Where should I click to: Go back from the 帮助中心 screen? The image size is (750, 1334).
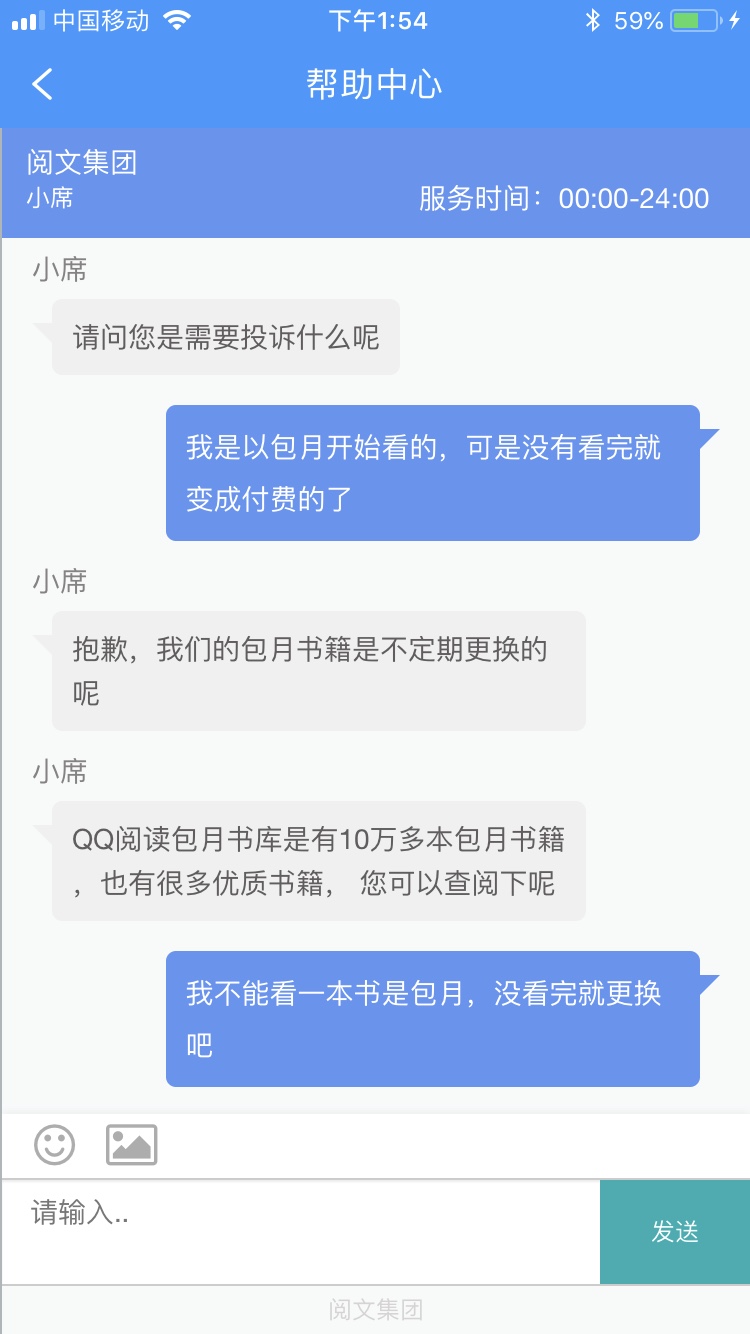coord(42,84)
